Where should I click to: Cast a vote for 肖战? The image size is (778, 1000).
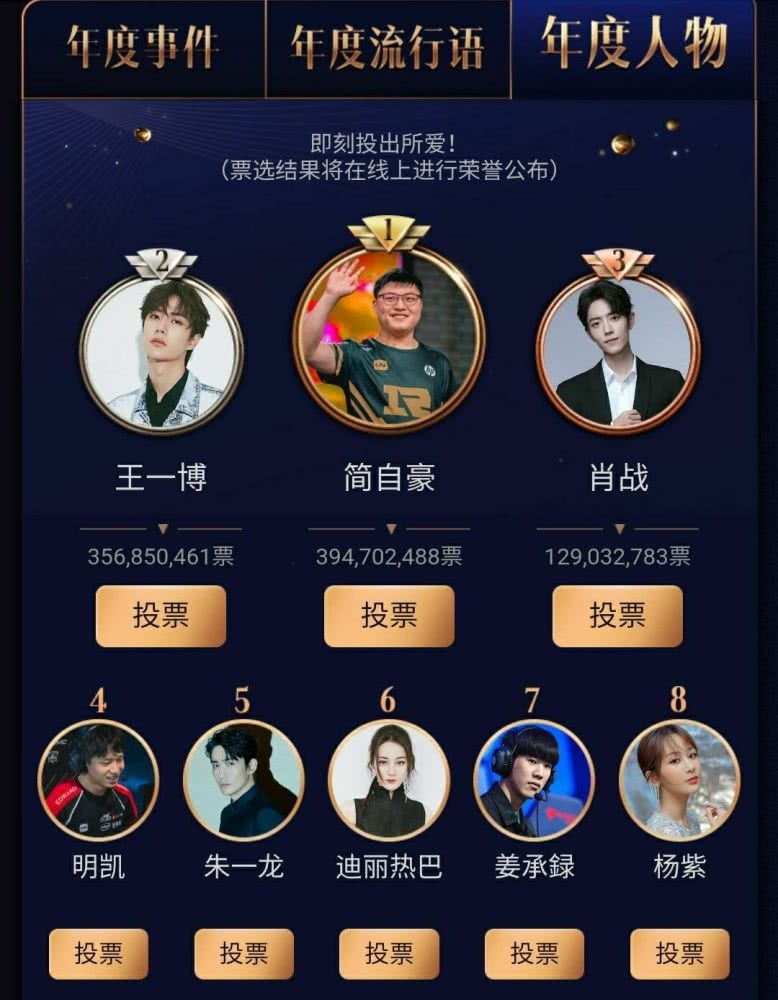pyautogui.click(x=617, y=616)
